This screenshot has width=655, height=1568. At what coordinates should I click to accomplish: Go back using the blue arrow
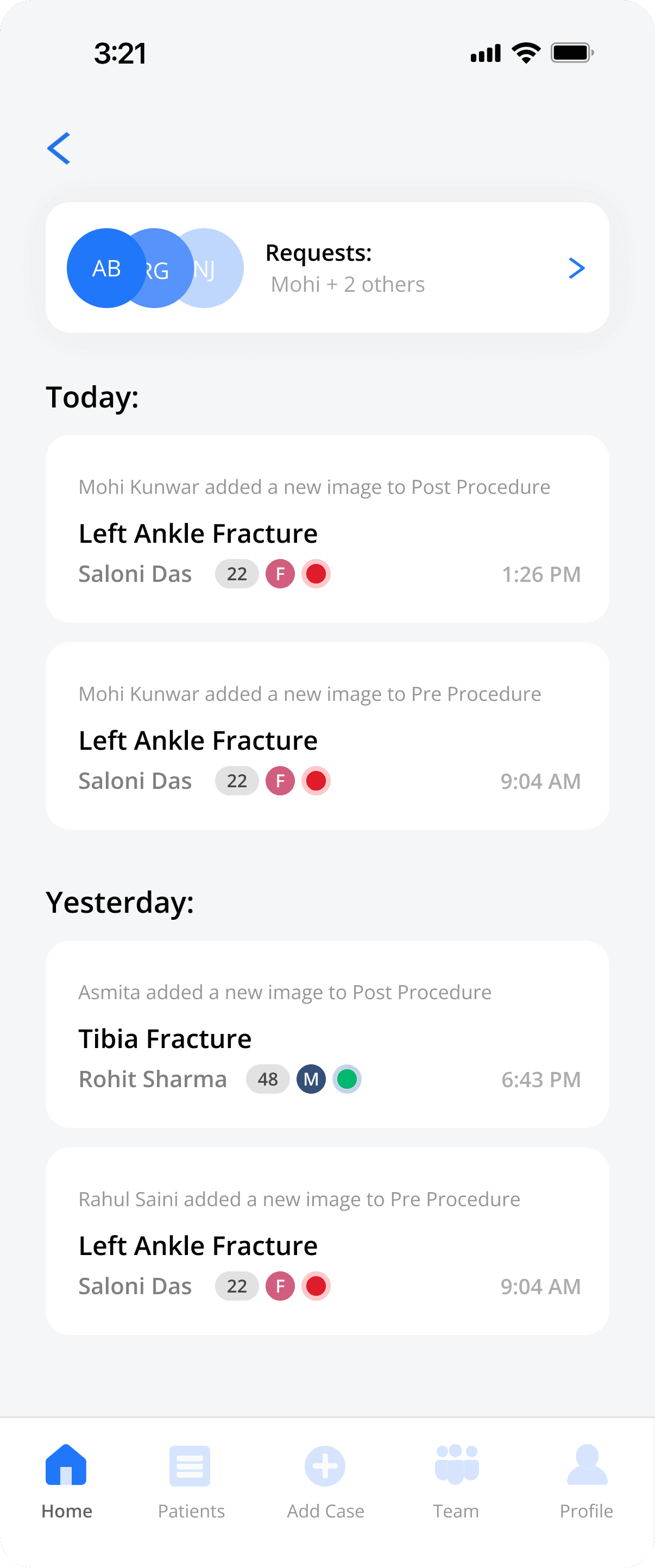coord(59,148)
